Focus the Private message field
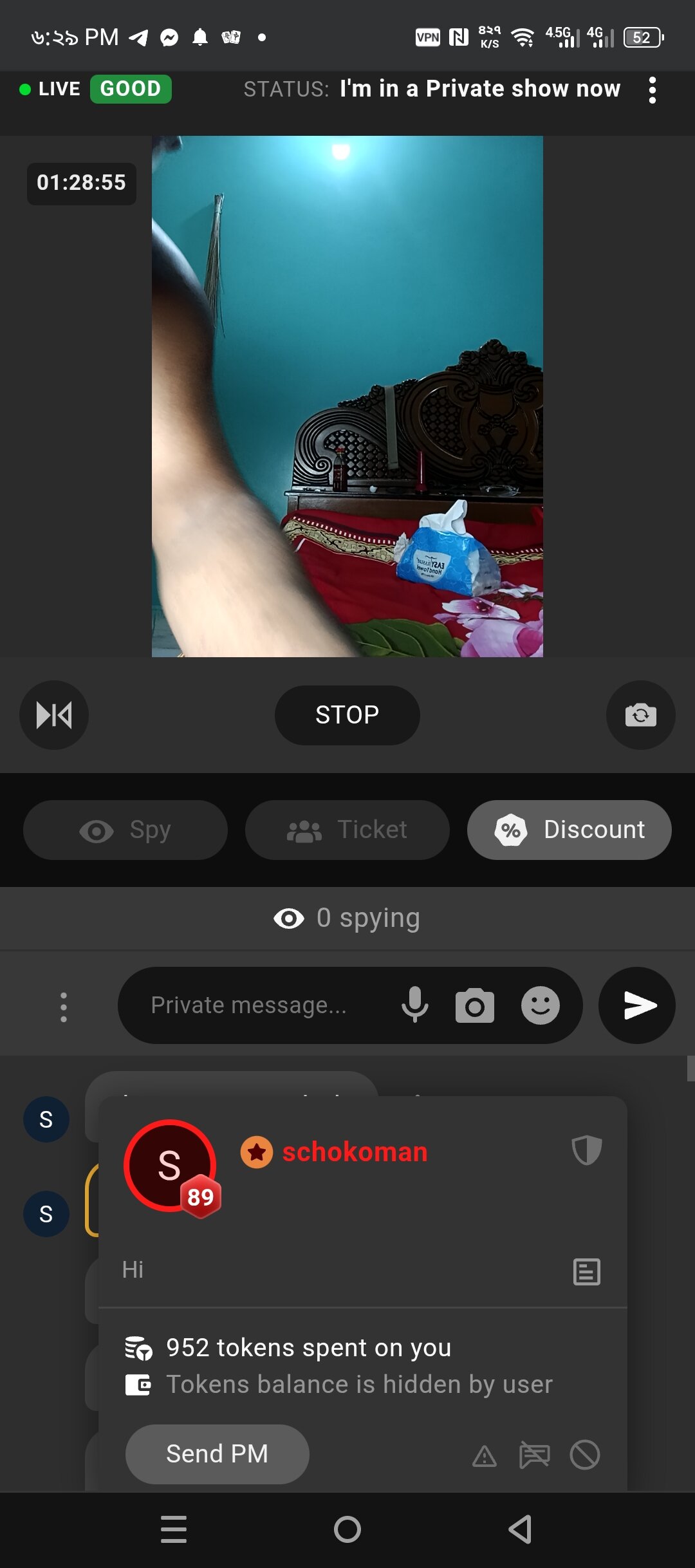Screen dimensions: 695x1568 click(257, 1005)
